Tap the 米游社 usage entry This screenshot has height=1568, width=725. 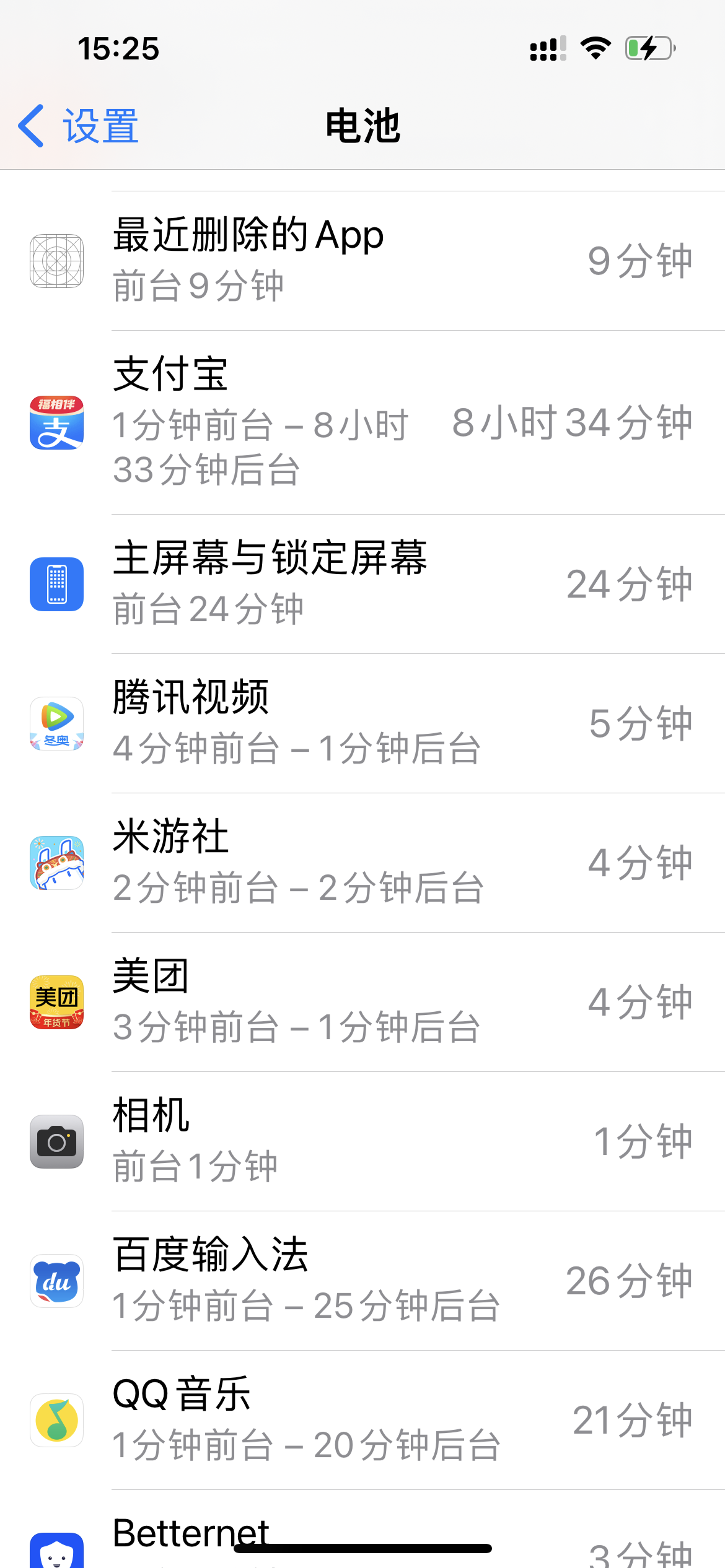point(362,863)
